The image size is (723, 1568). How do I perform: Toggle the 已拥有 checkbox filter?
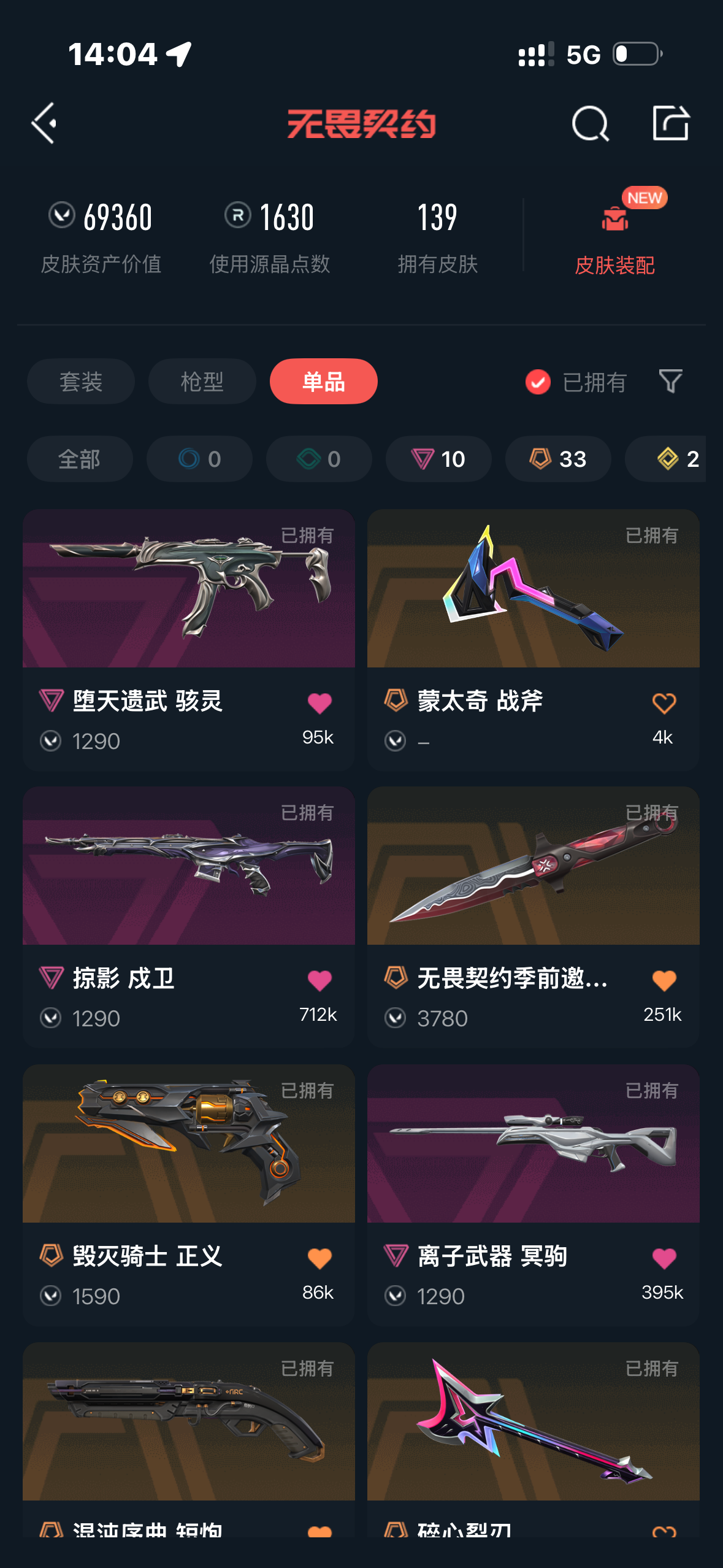tap(538, 382)
